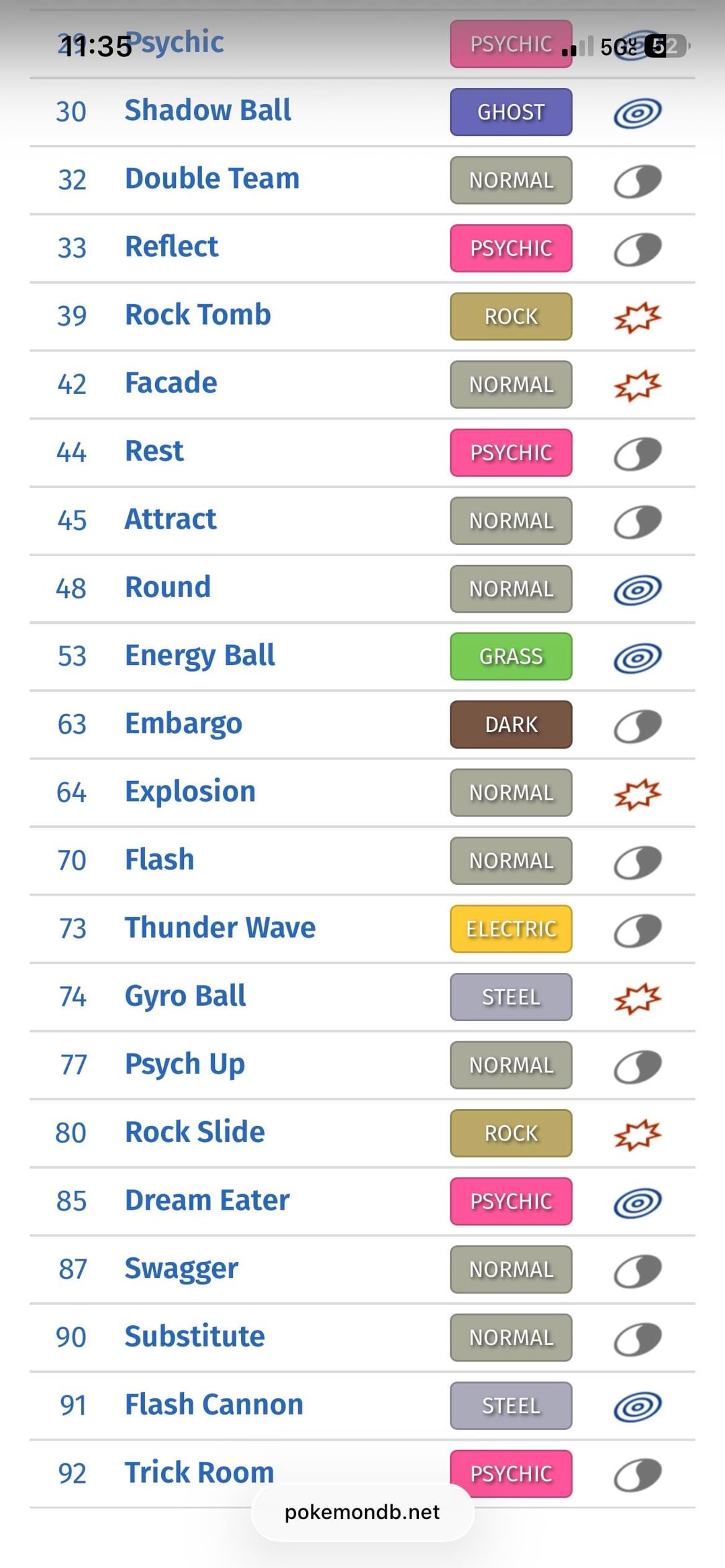
Task: Tap the ELECTRIC type badge
Action: pyautogui.click(x=510, y=929)
